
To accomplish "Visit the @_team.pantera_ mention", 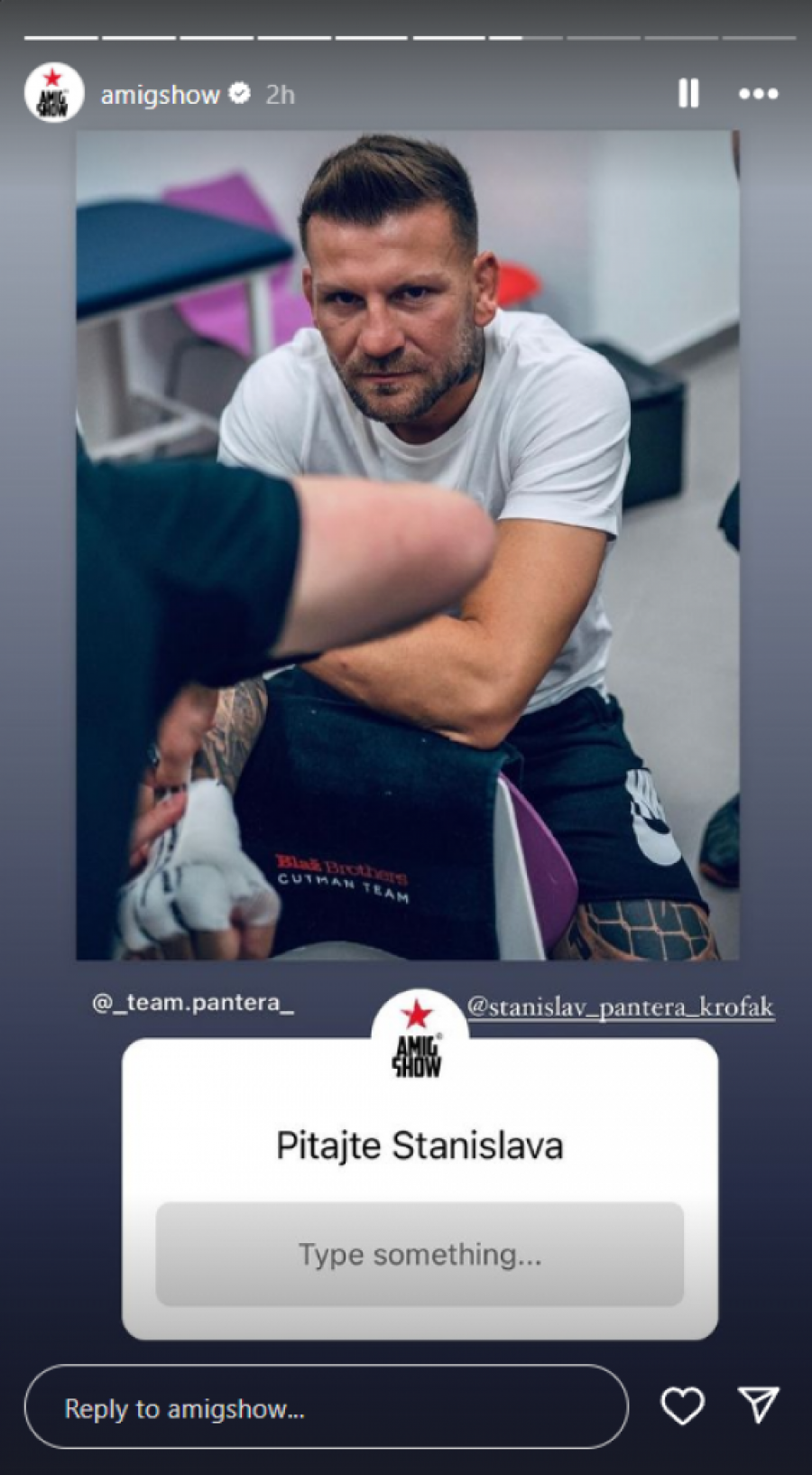I will click(x=193, y=1003).
